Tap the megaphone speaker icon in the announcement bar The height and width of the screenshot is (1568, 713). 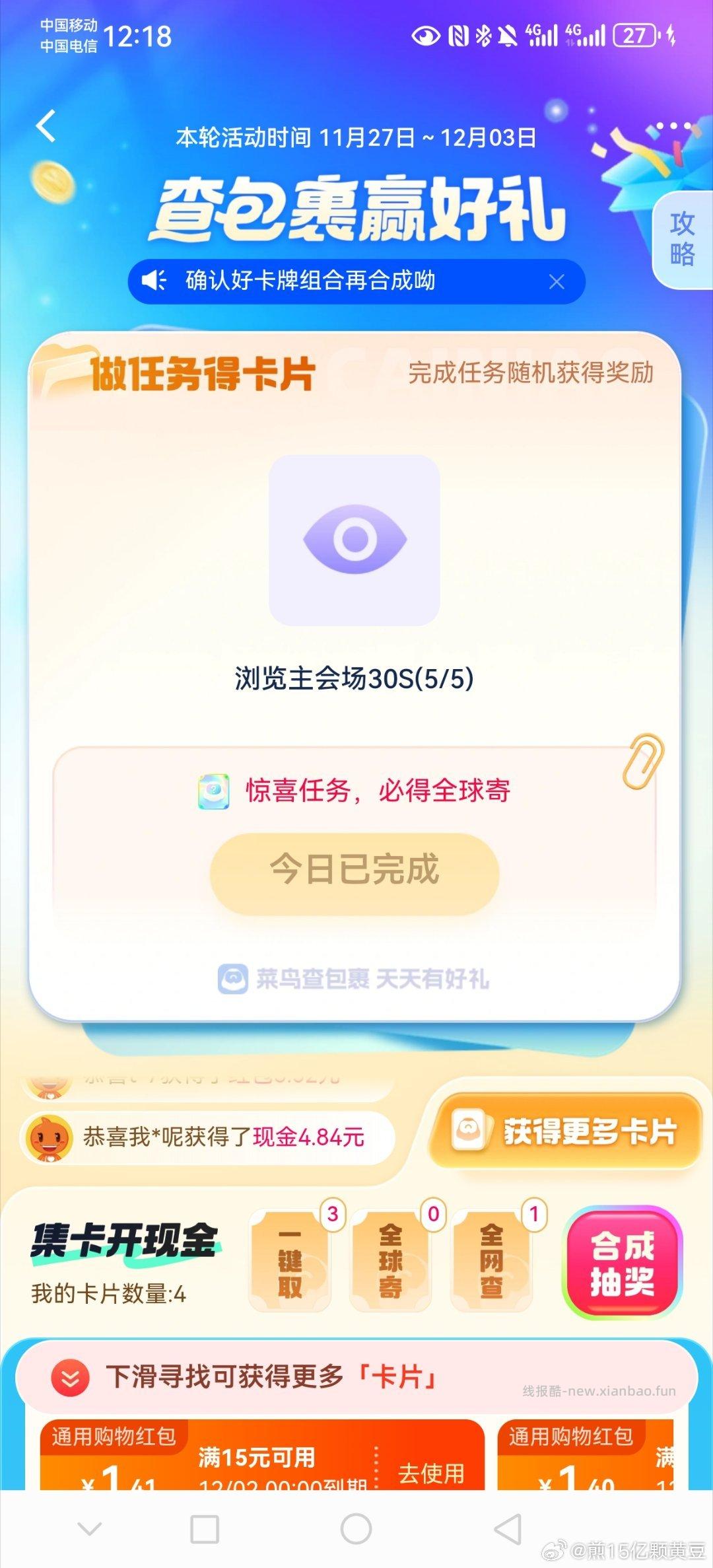(x=153, y=280)
